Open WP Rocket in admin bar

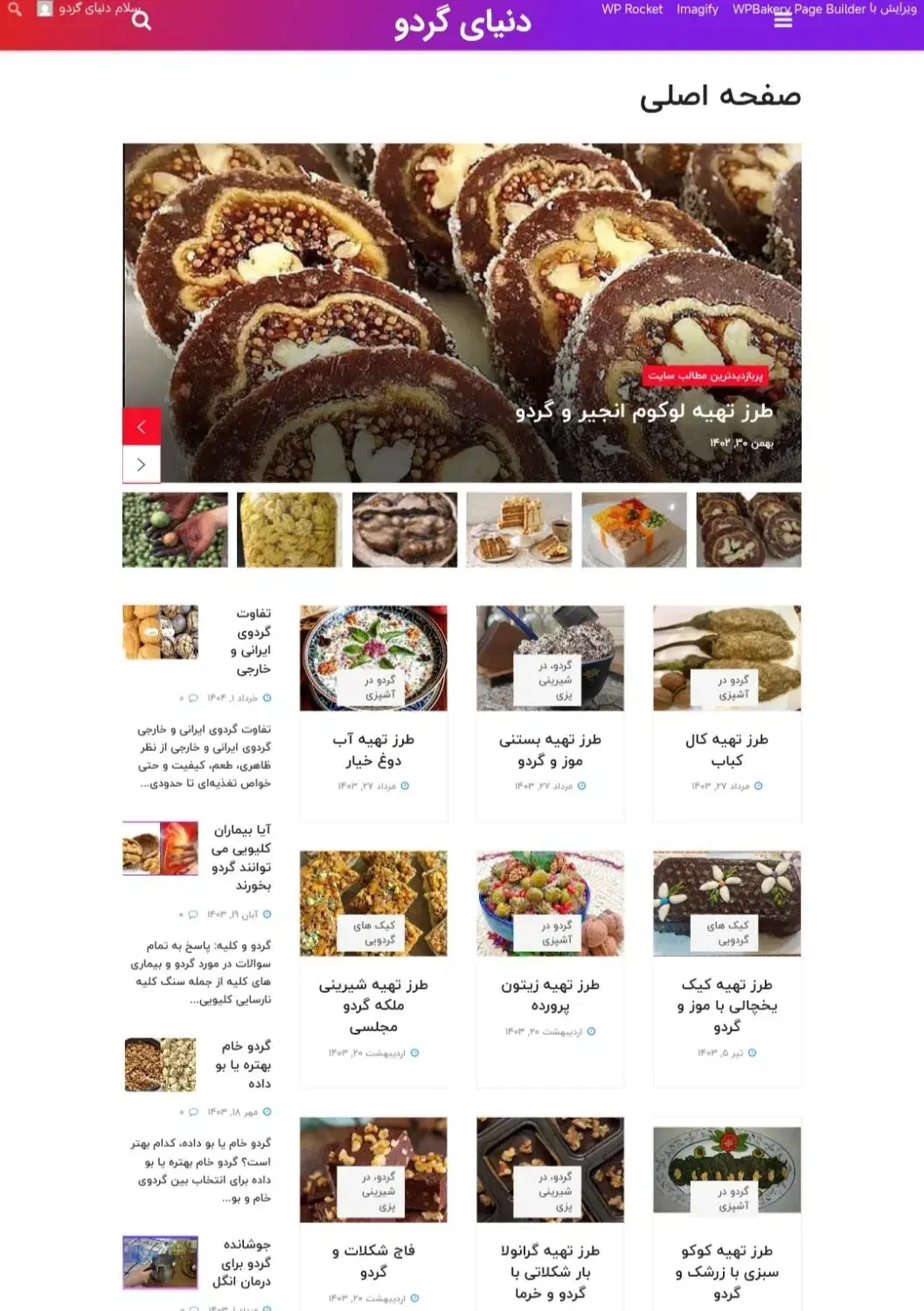631,9
